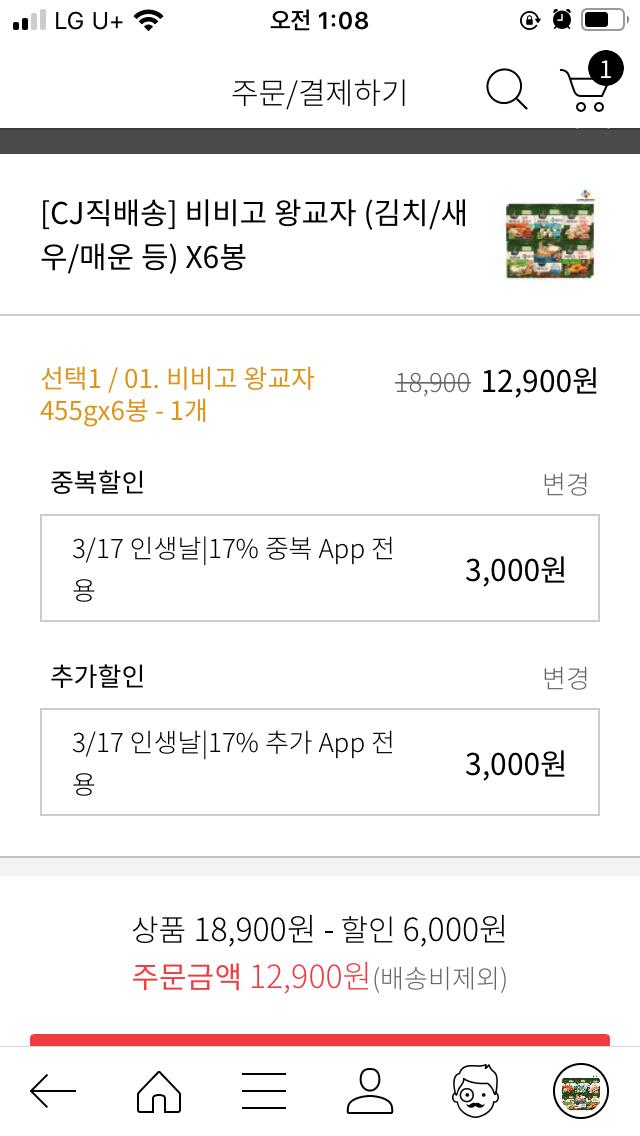Open the search magnifier icon
This screenshot has height=1136, width=640.
coord(506,90)
